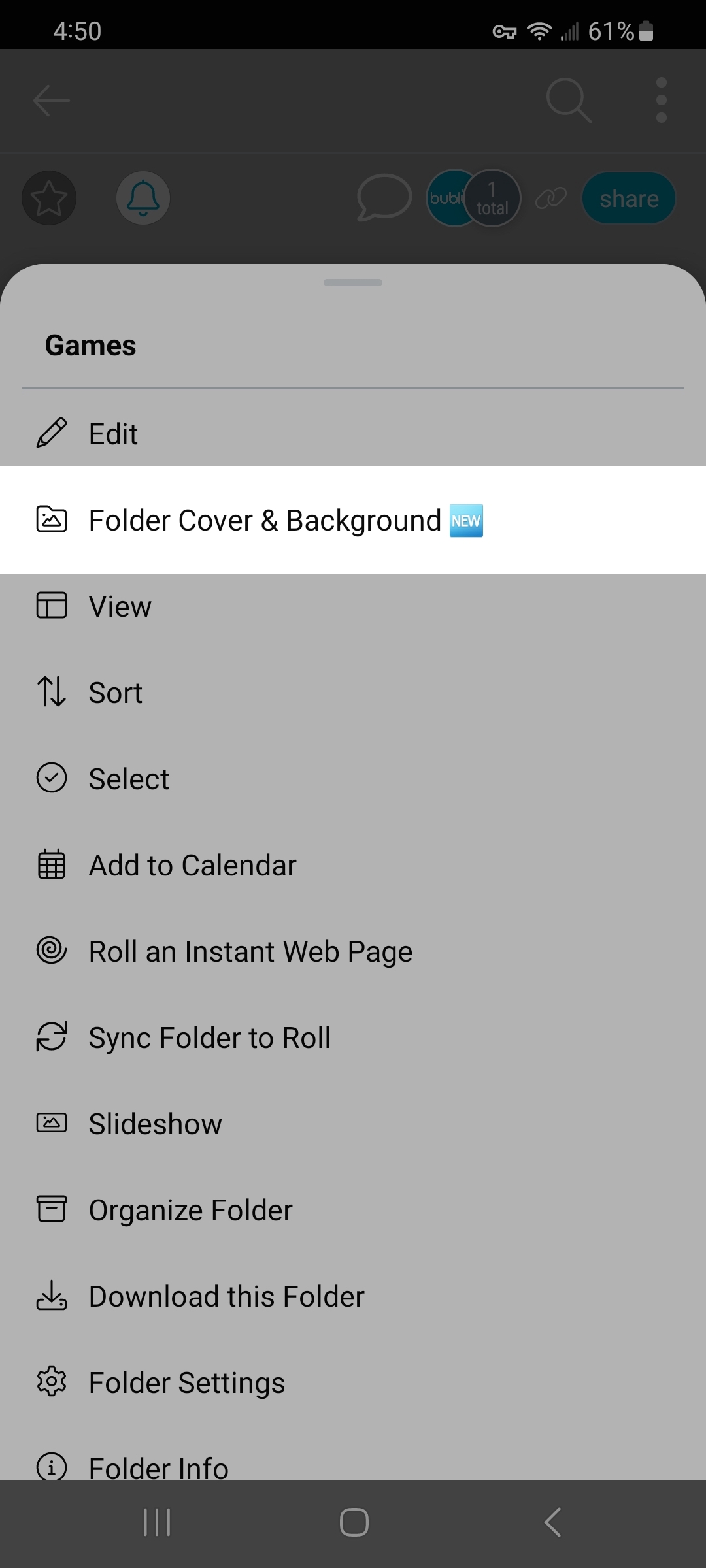
Task: Open the View option
Action: pyautogui.click(x=353, y=606)
